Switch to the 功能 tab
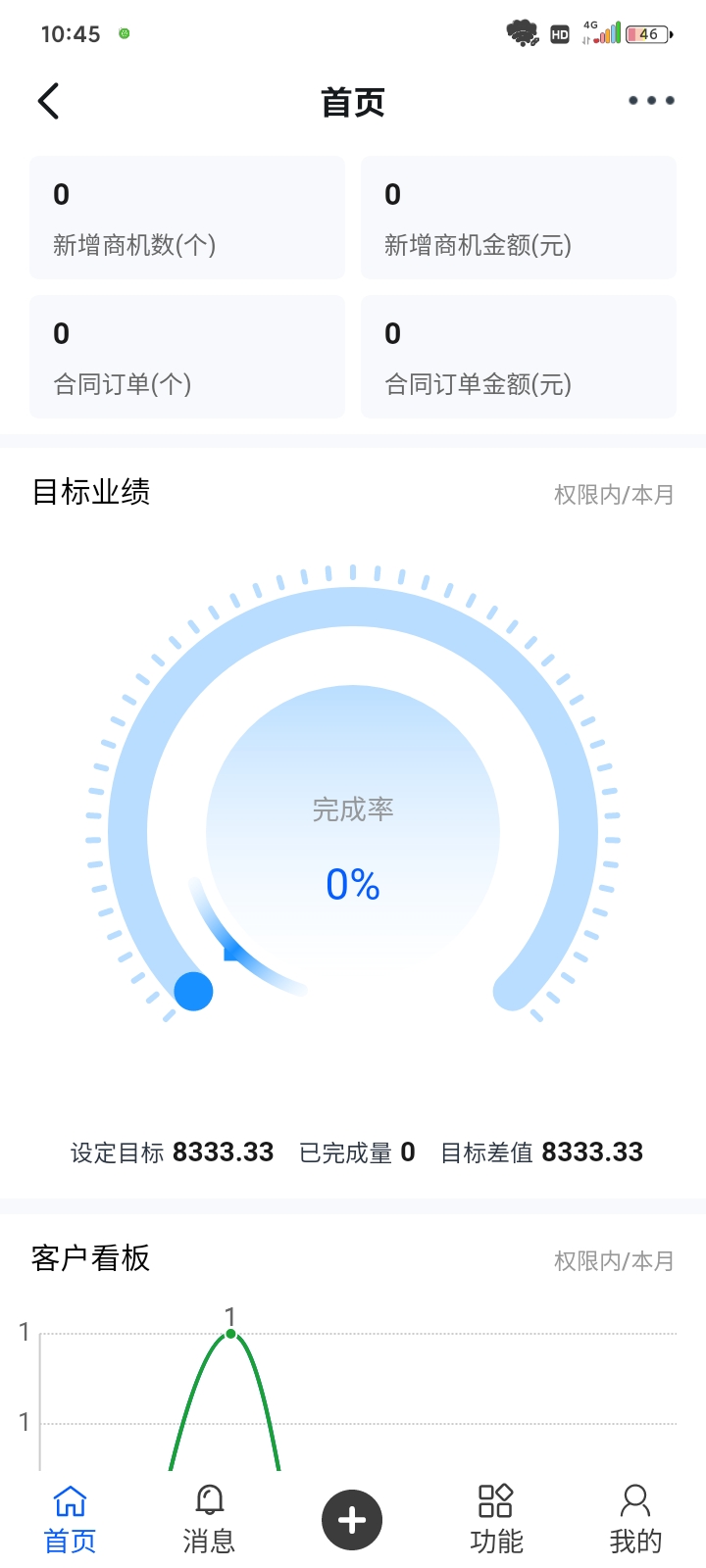The height and width of the screenshot is (1568, 706). coord(496,1520)
